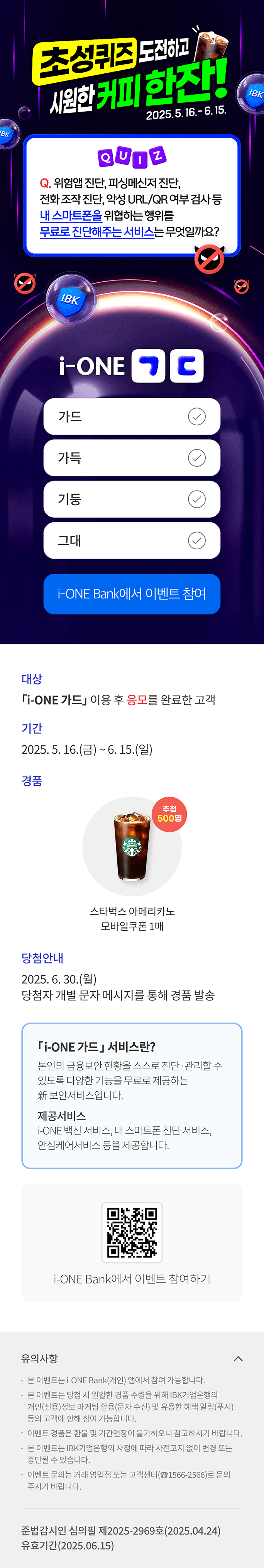Select the answer option 가드
Image resolution: width=264 pixels, height=1568 pixels.
click(x=131, y=416)
